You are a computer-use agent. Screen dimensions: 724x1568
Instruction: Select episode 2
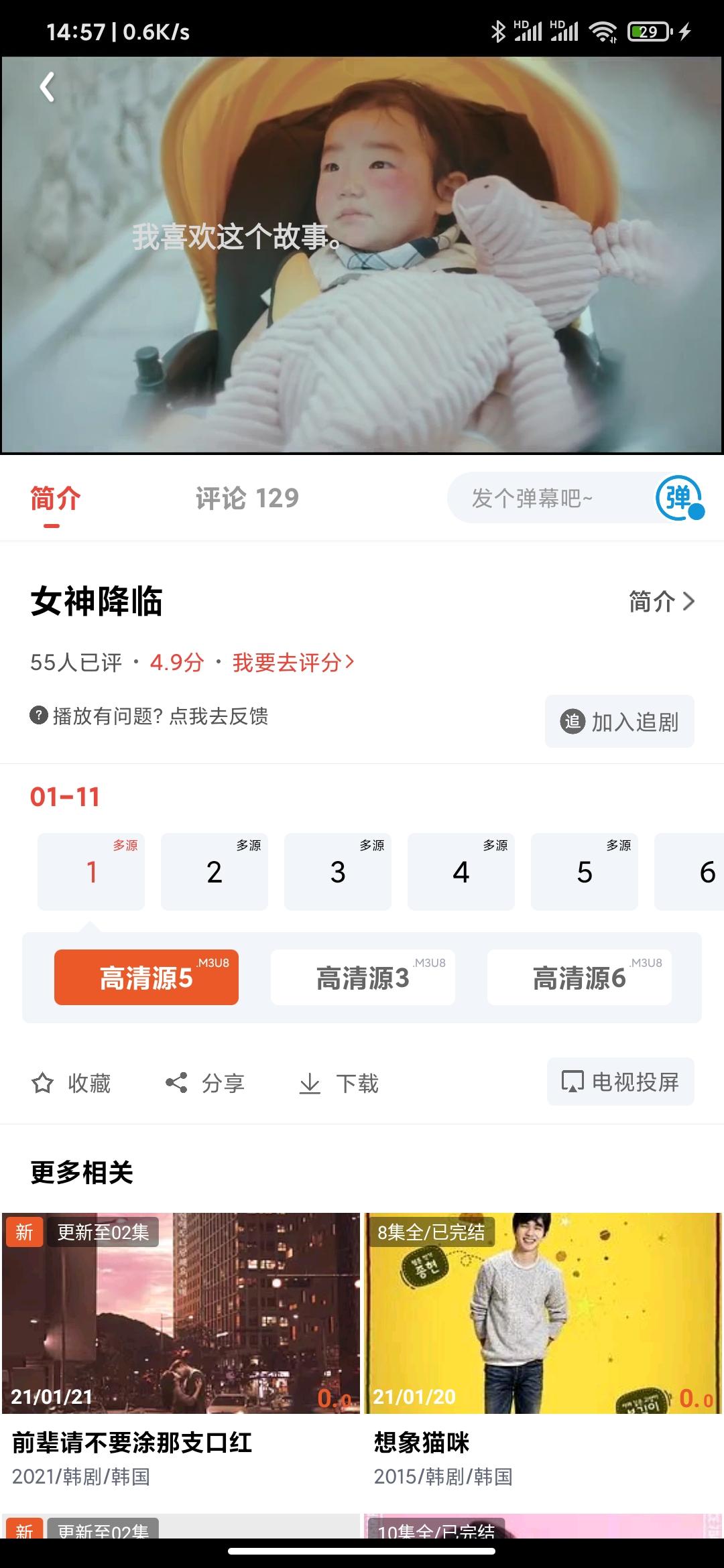215,872
